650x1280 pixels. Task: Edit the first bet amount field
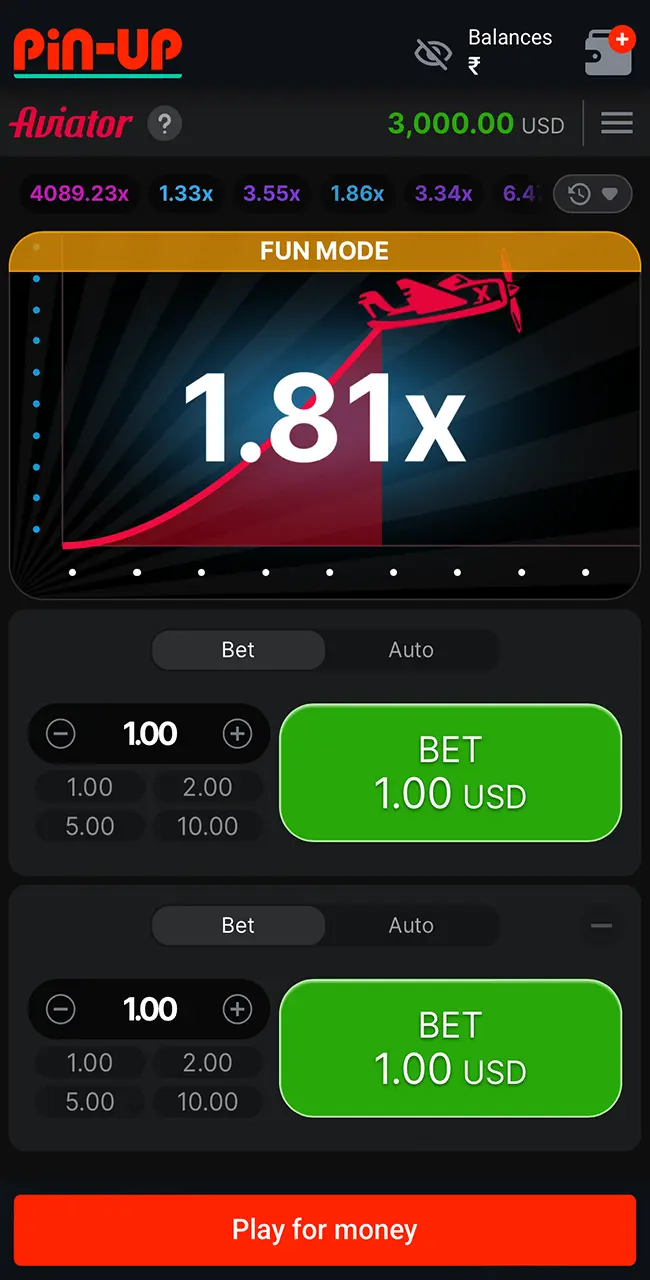pyautogui.click(x=150, y=734)
